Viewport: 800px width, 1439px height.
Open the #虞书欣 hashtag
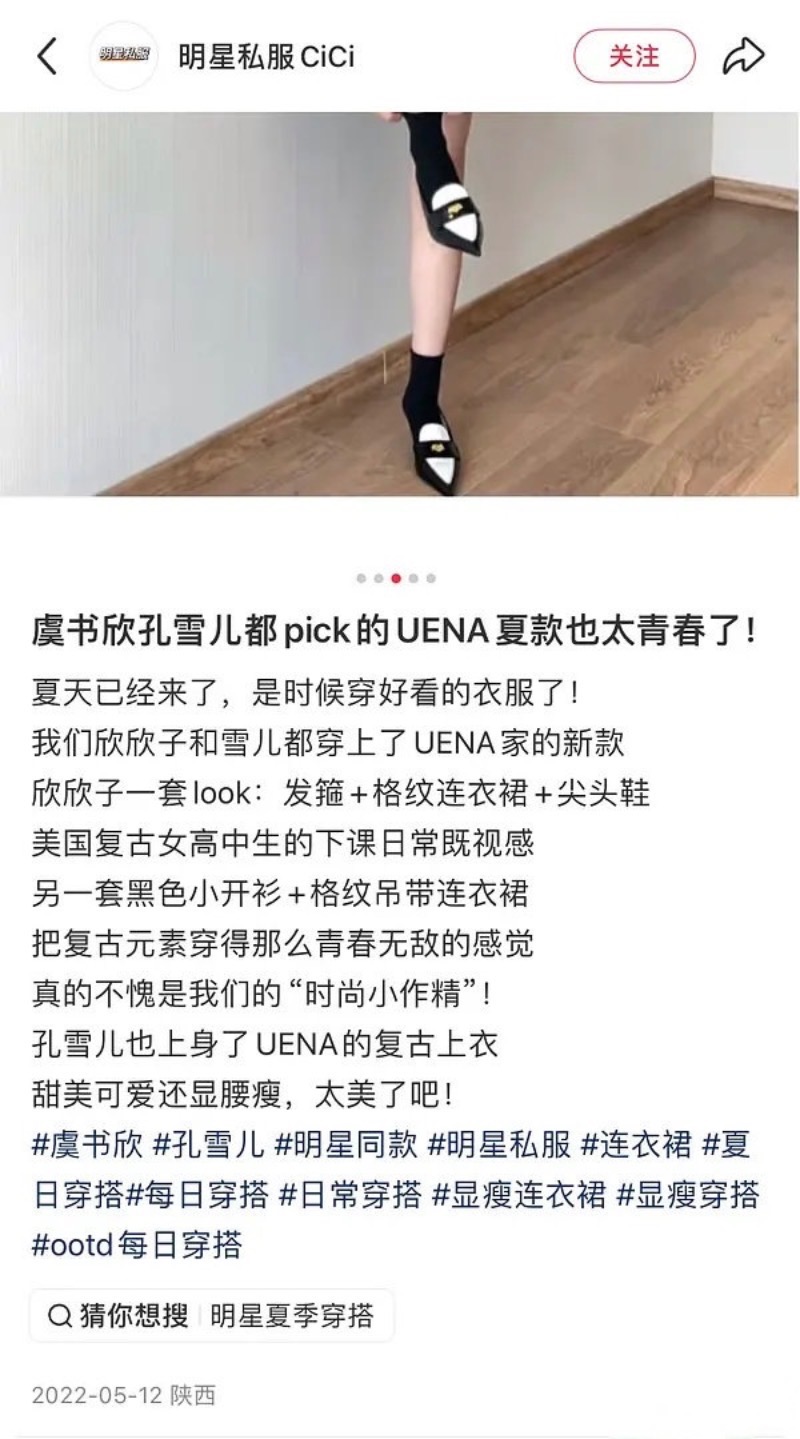tap(91, 1144)
